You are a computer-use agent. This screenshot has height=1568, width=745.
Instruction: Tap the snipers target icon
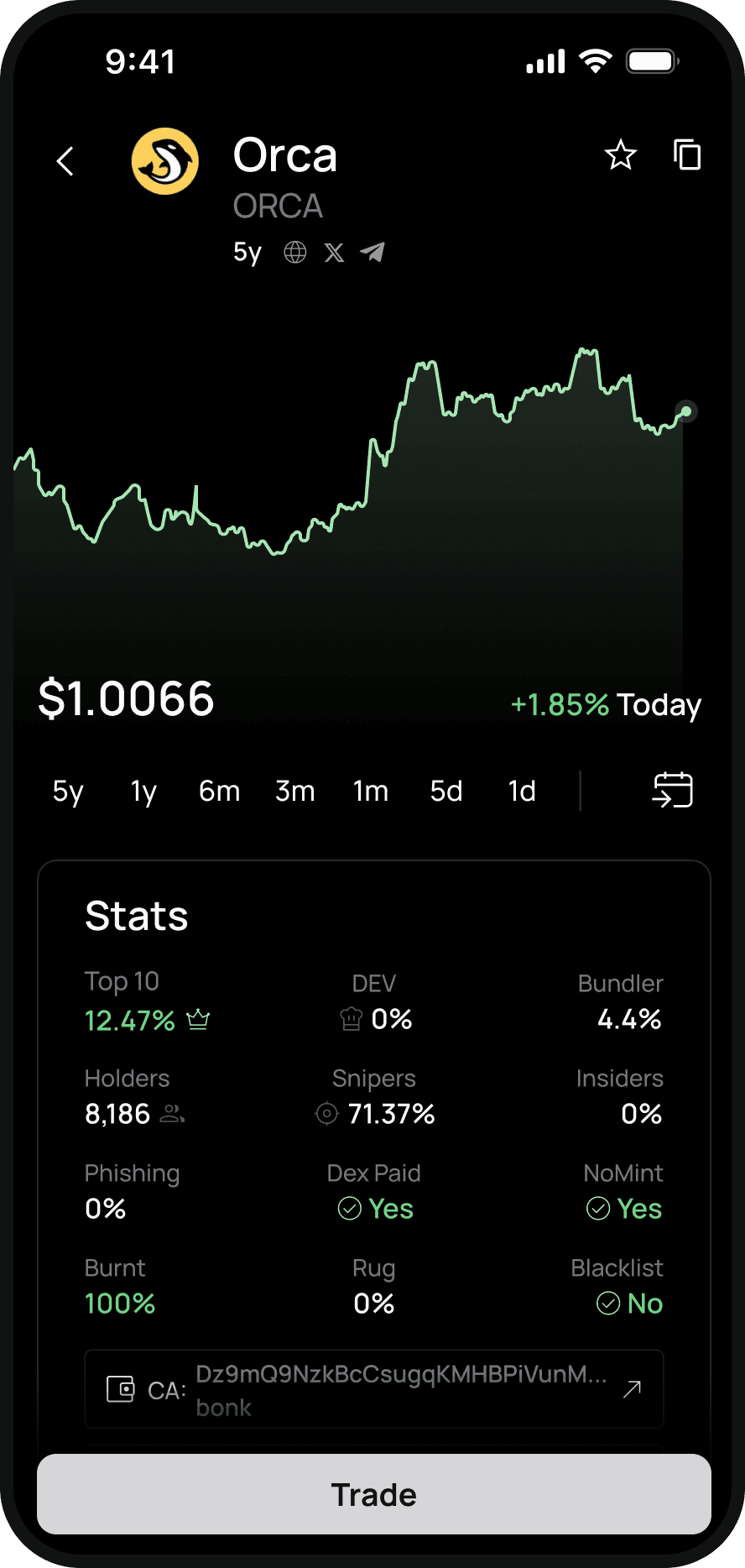[327, 1114]
